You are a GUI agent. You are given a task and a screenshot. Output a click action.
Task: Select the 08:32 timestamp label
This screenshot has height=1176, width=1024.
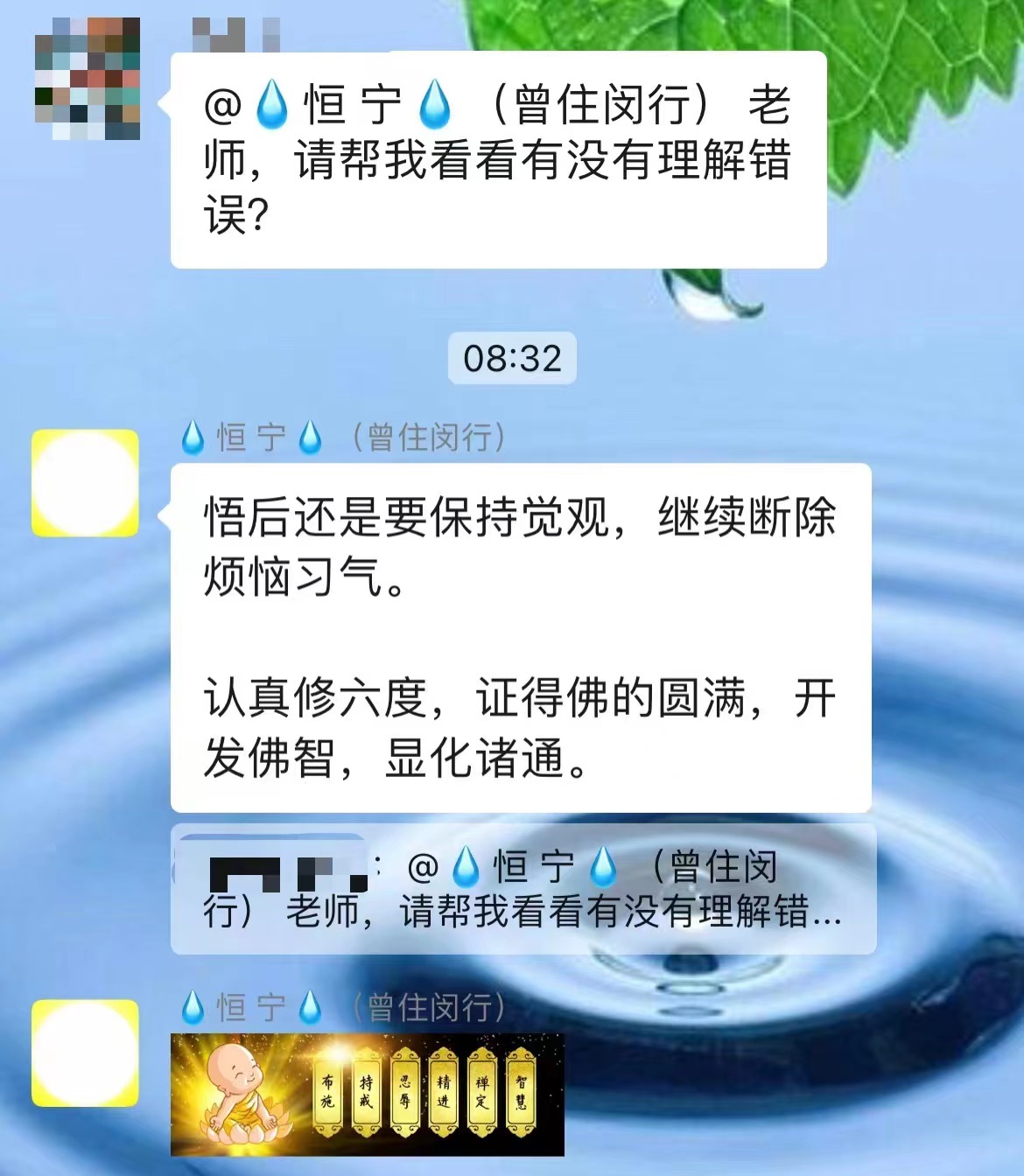click(x=510, y=357)
